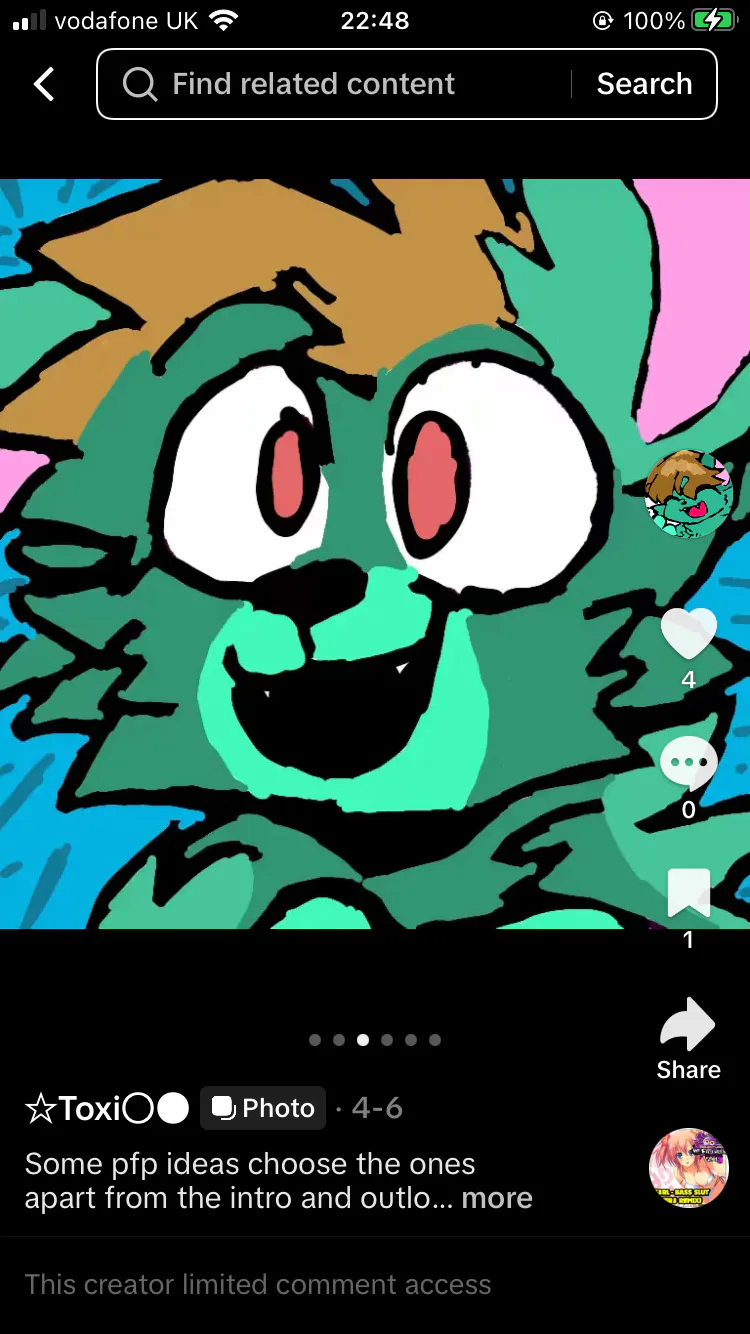Image resolution: width=750 pixels, height=1334 pixels.
Task: Tap the Search button
Action: [x=644, y=84]
